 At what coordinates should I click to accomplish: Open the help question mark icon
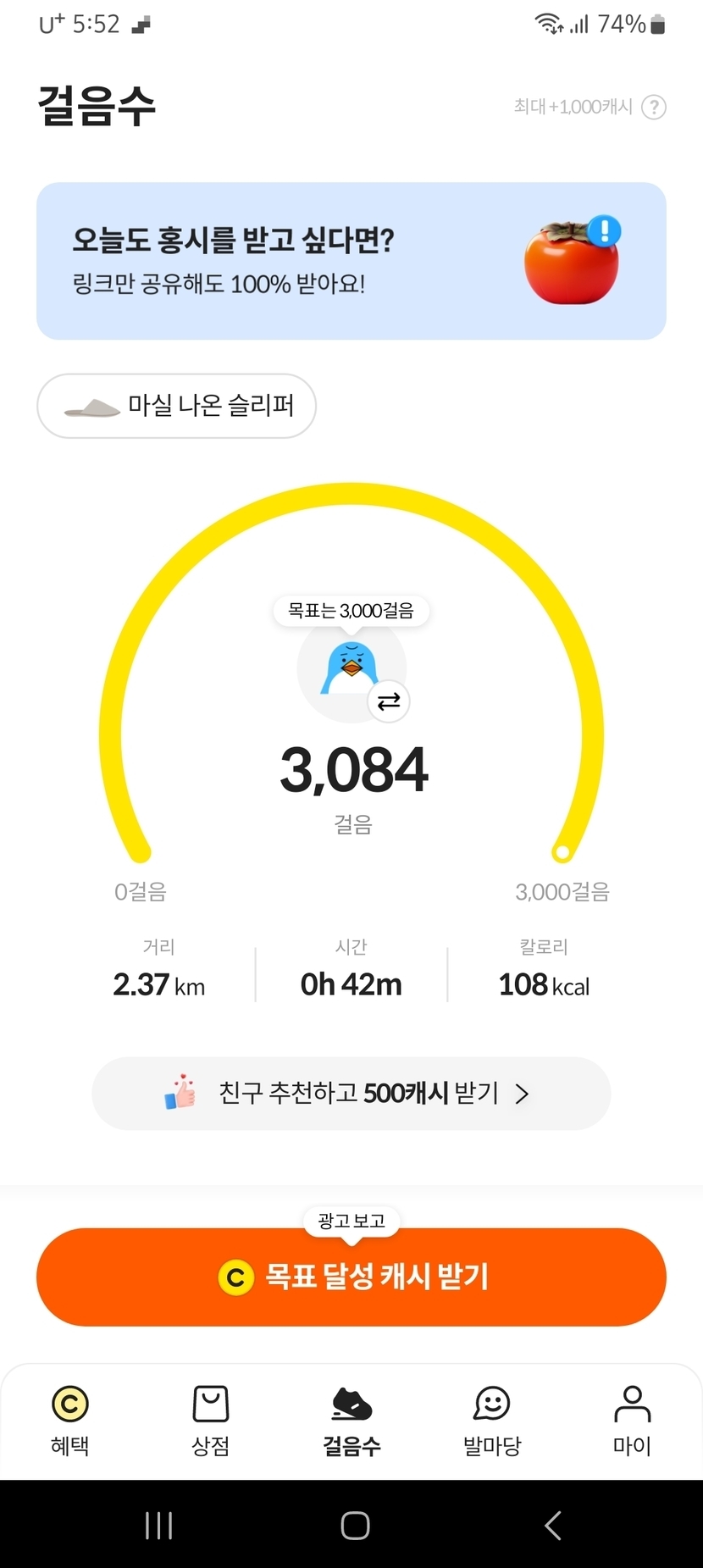(x=653, y=108)
